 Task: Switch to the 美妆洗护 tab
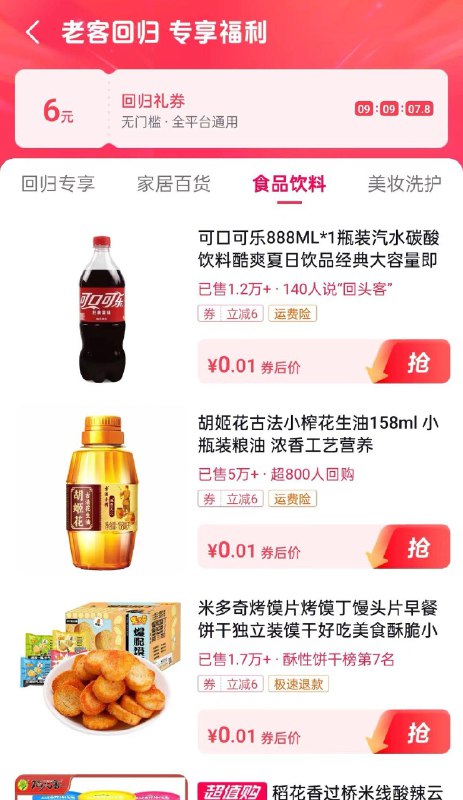pos(404,184)
